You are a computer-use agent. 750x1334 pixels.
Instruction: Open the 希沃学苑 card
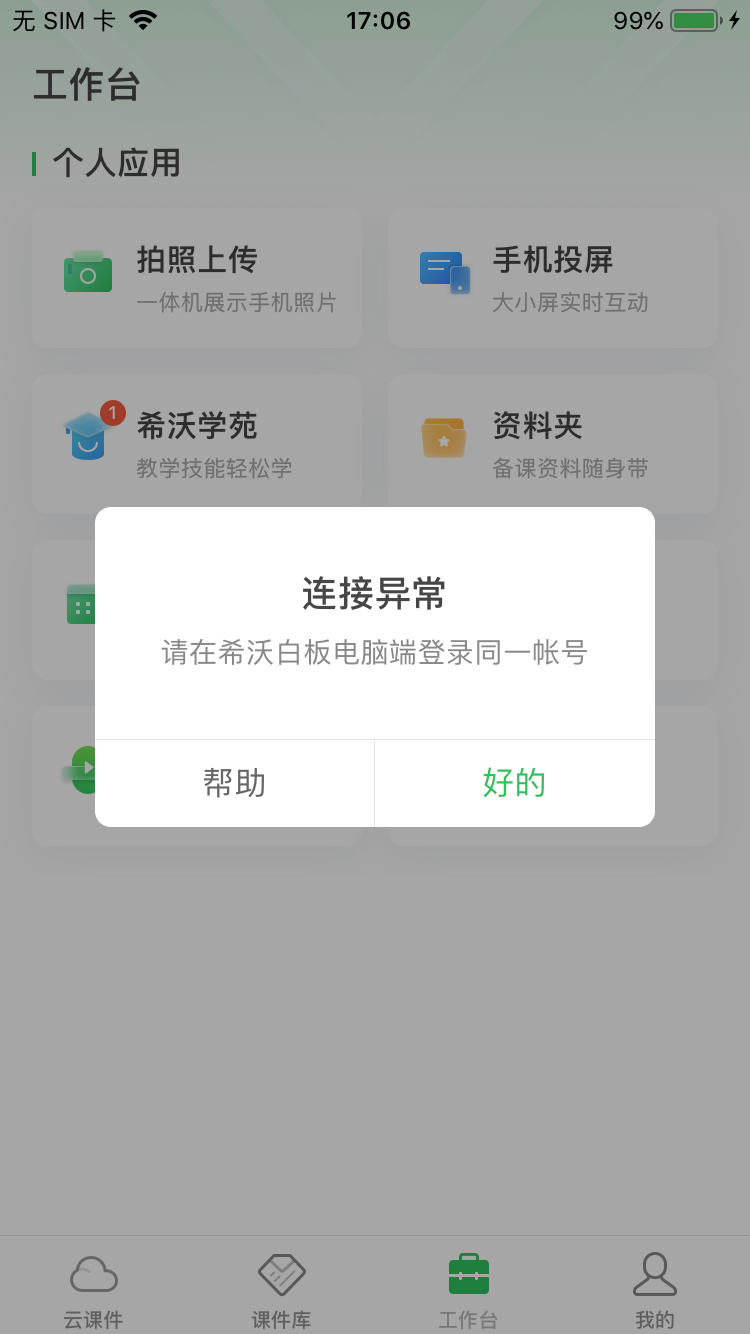click(197, 444)
